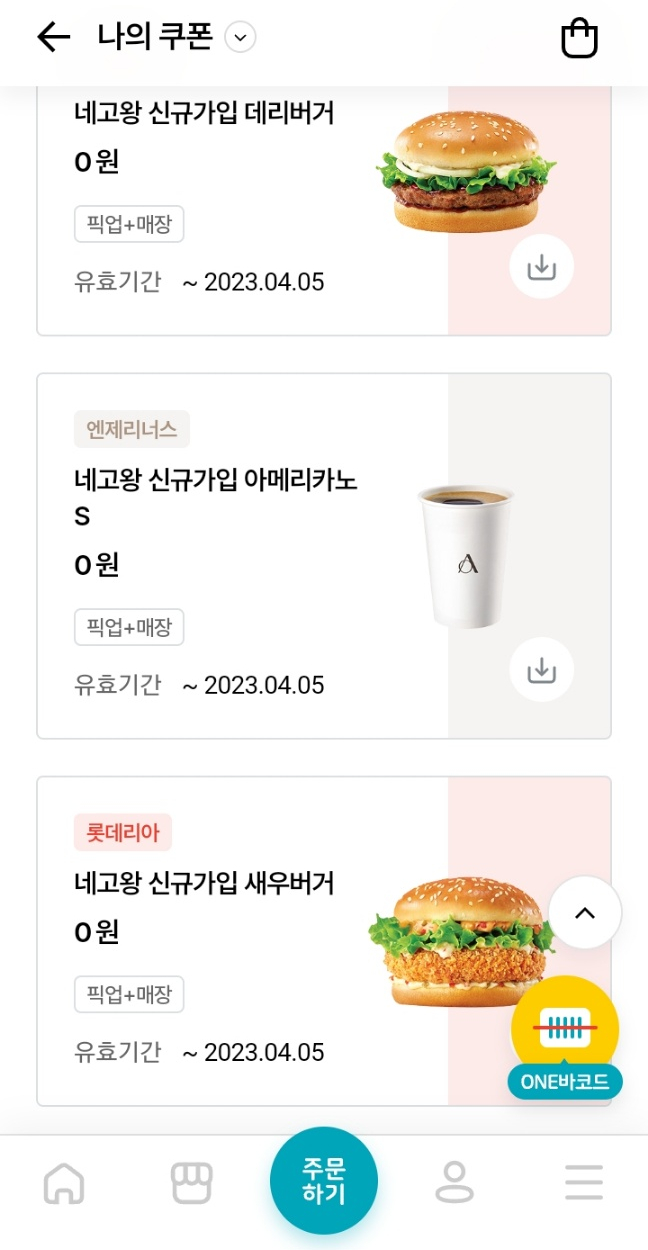
Task: Open the store tab in bottom bar
Action: (x=191, y=1184)
